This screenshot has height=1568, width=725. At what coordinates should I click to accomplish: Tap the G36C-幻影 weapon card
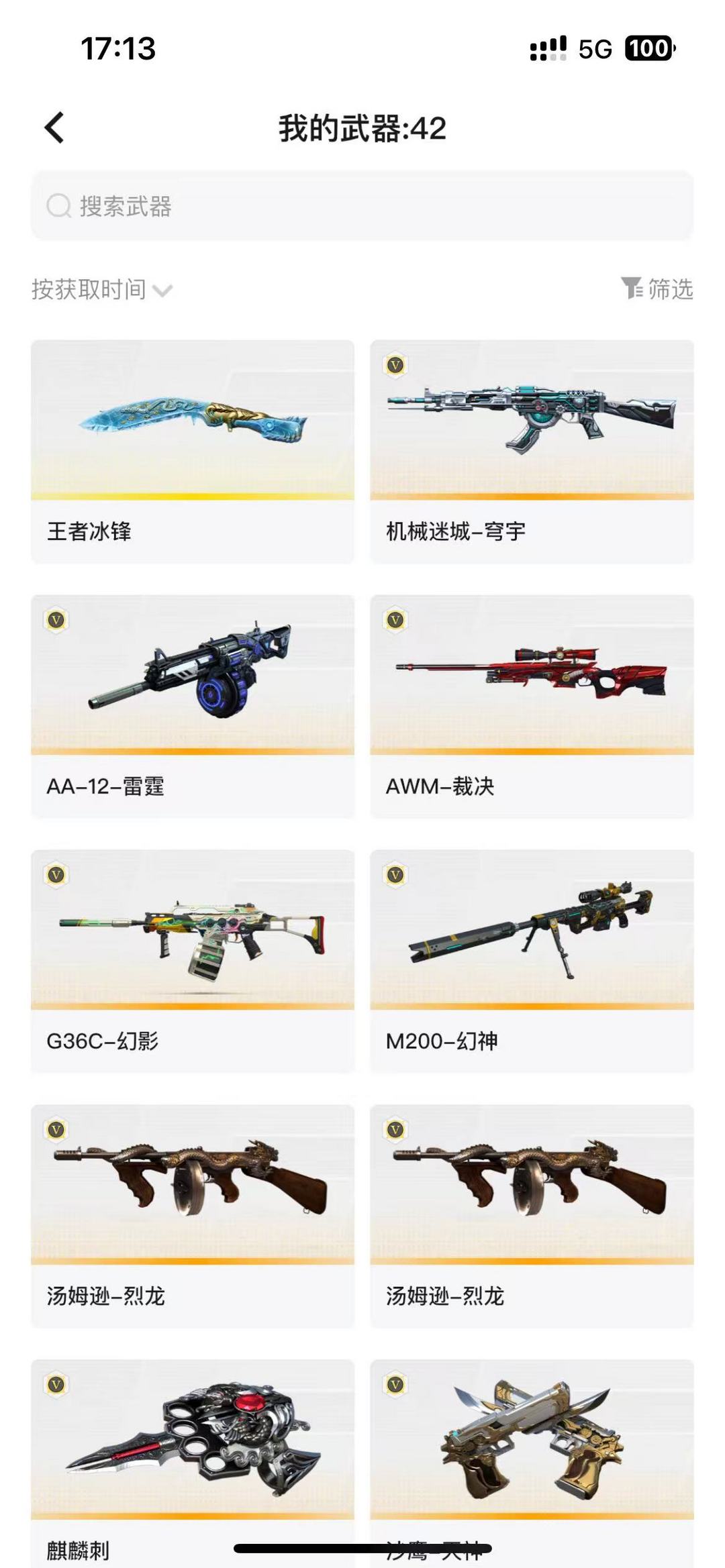[x=193, y=961]
